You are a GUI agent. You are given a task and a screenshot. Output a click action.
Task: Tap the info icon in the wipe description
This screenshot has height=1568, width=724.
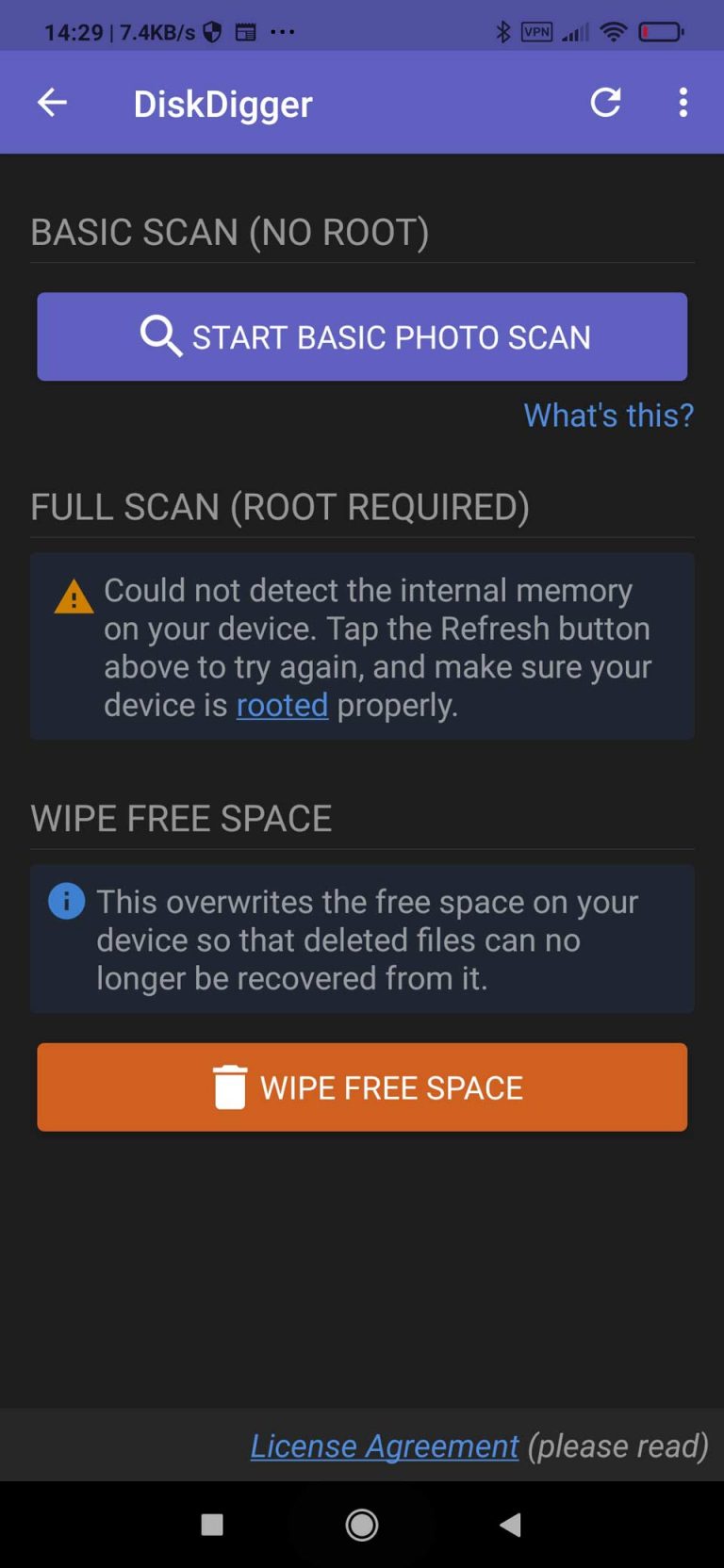[65, 901]
